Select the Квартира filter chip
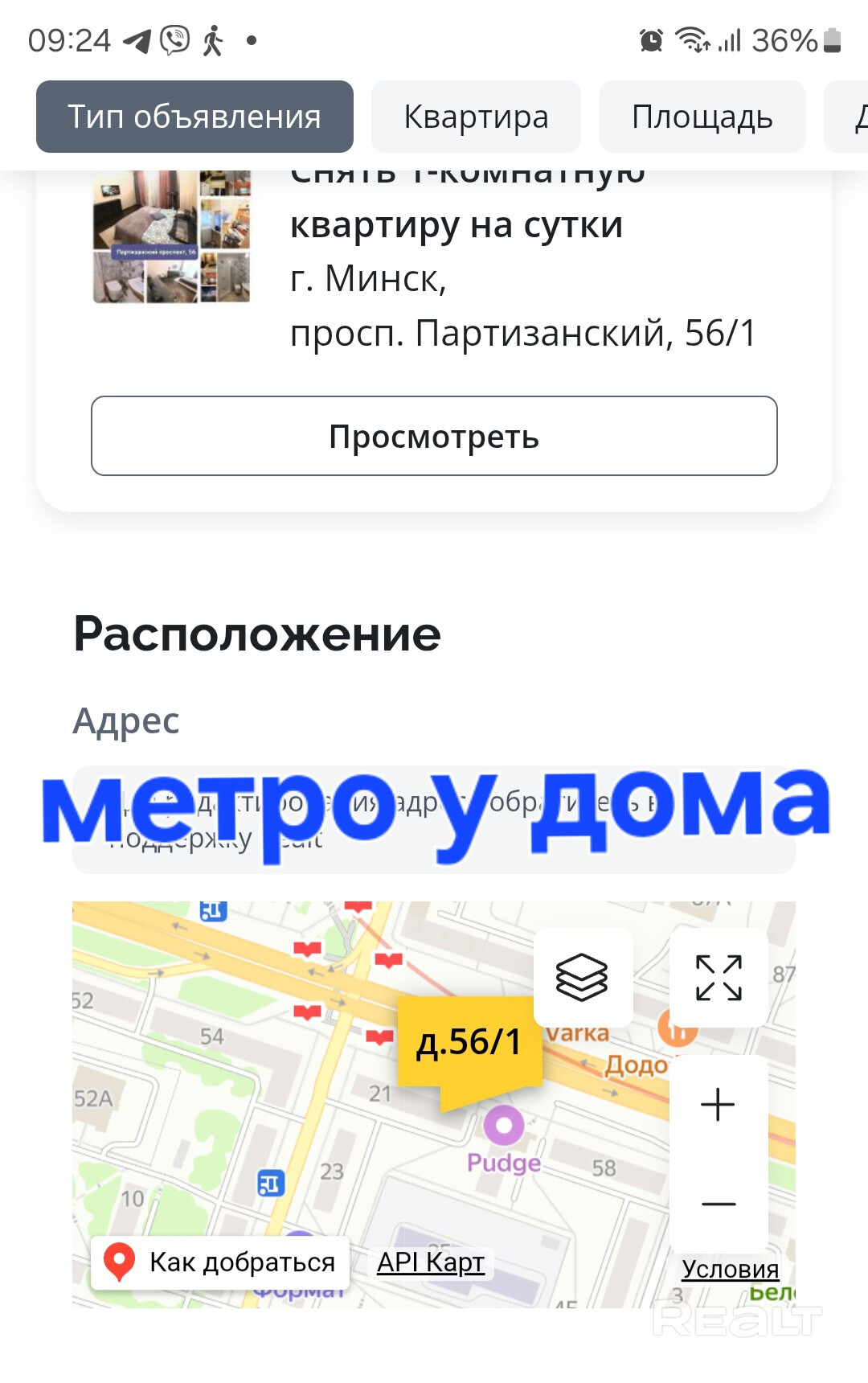The height and width of the screenshot is (1383, 868). 476,117
